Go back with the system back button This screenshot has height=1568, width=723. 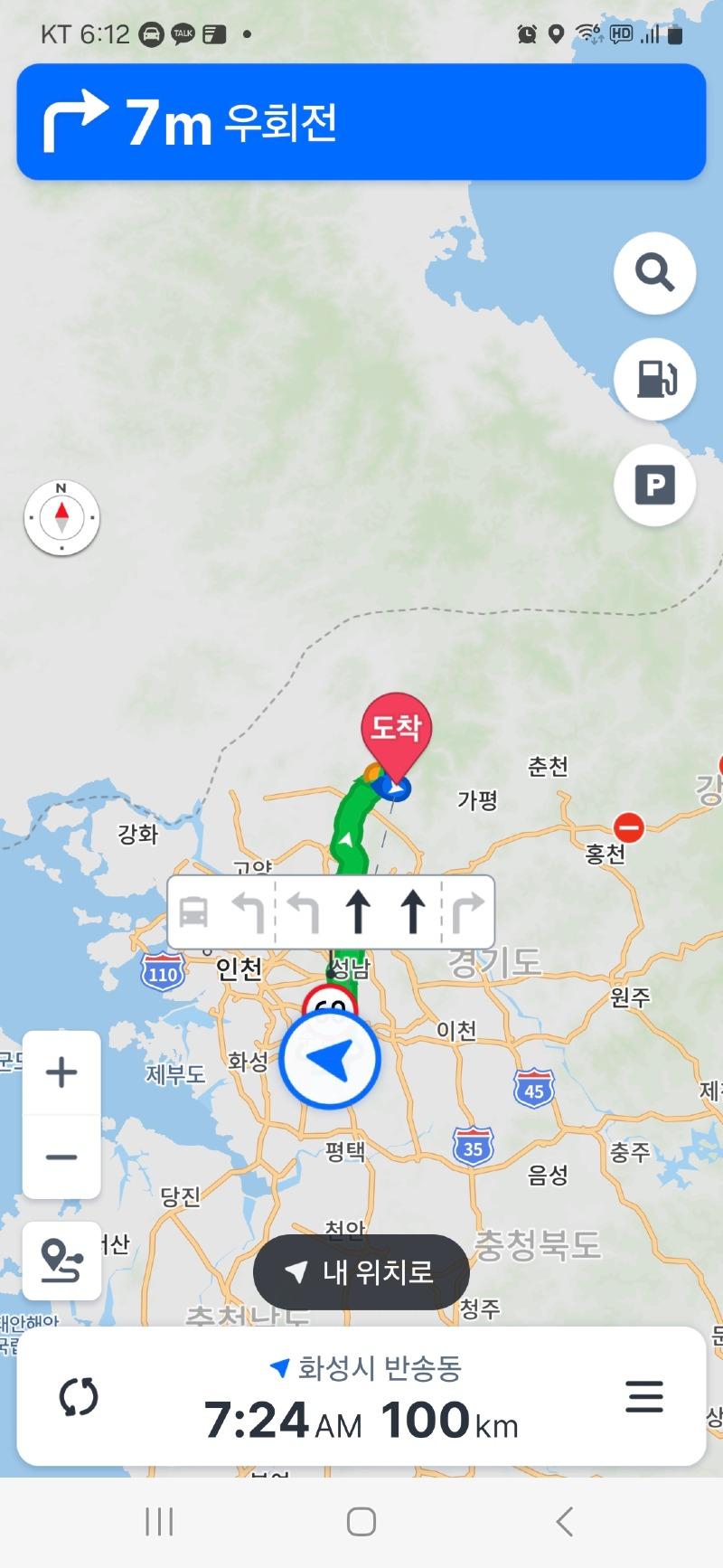565,1522
